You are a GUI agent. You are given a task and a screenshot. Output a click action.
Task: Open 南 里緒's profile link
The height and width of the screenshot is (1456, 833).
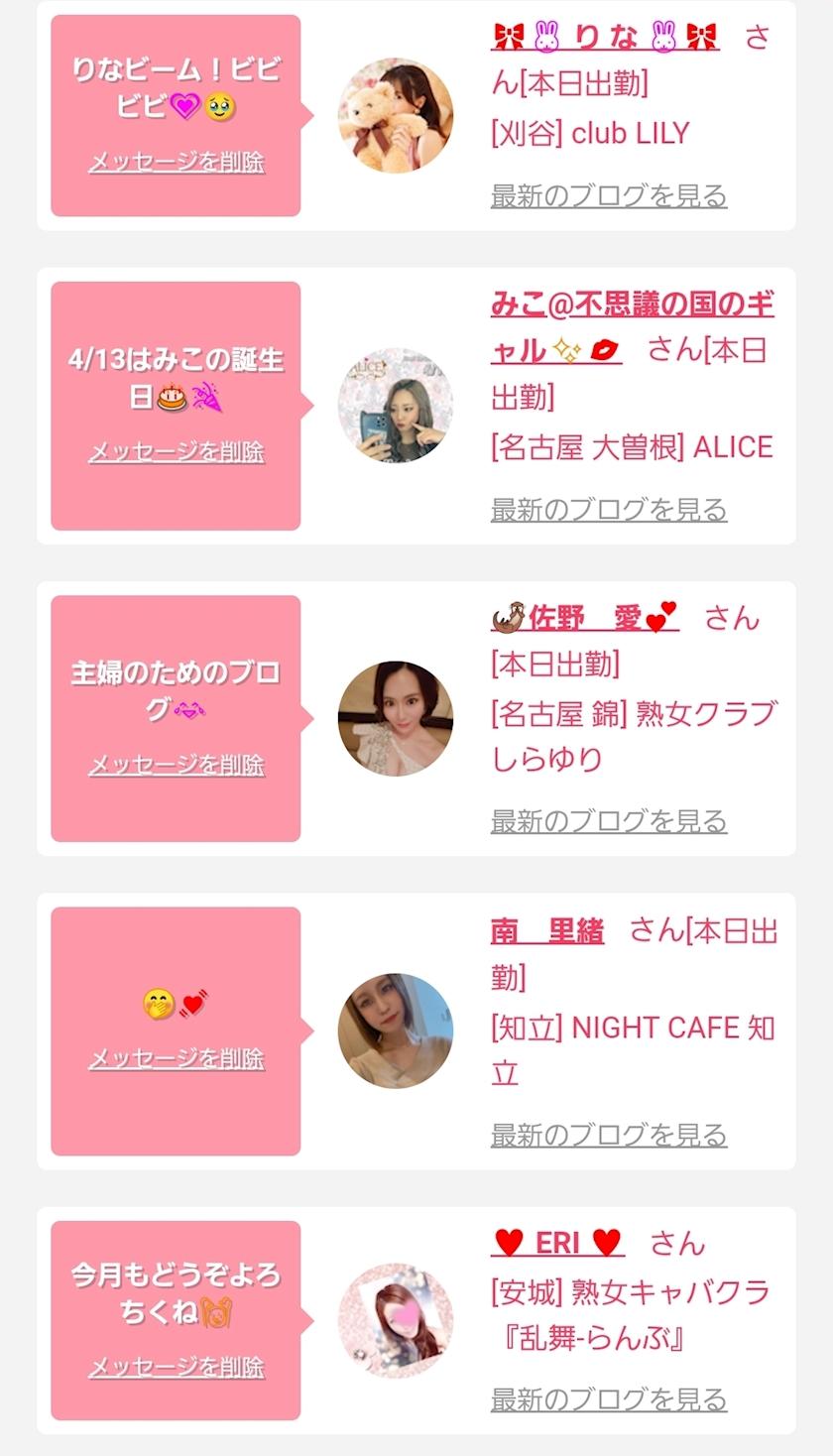point(547,931)
